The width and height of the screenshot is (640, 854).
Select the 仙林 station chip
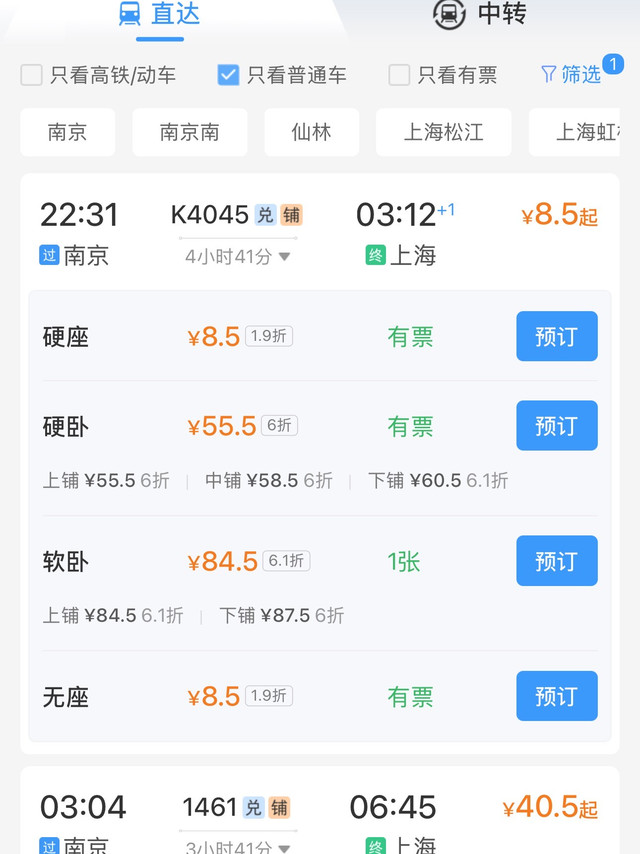point(311,132)
